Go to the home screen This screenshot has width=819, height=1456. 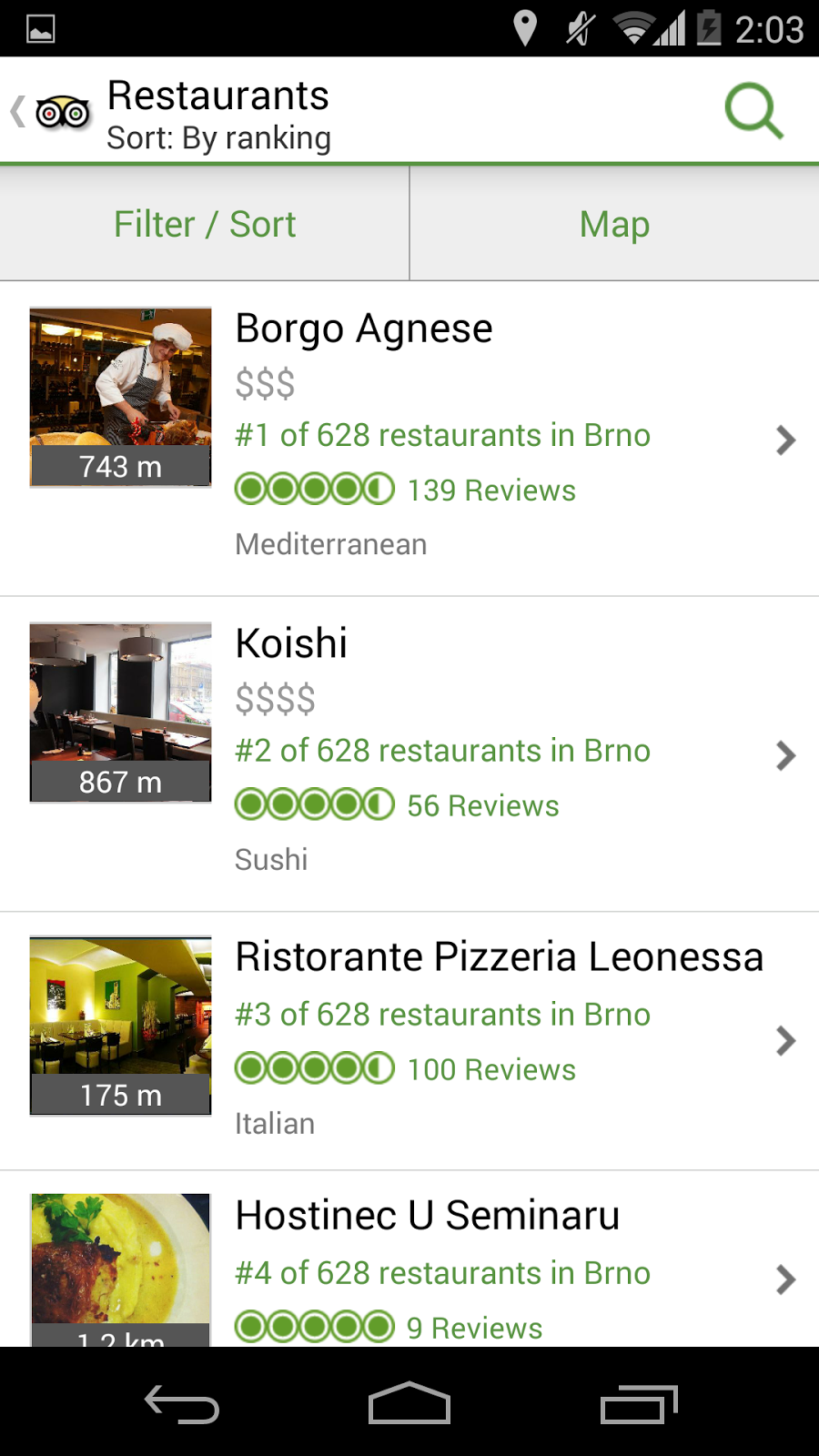click(409, 1404)
